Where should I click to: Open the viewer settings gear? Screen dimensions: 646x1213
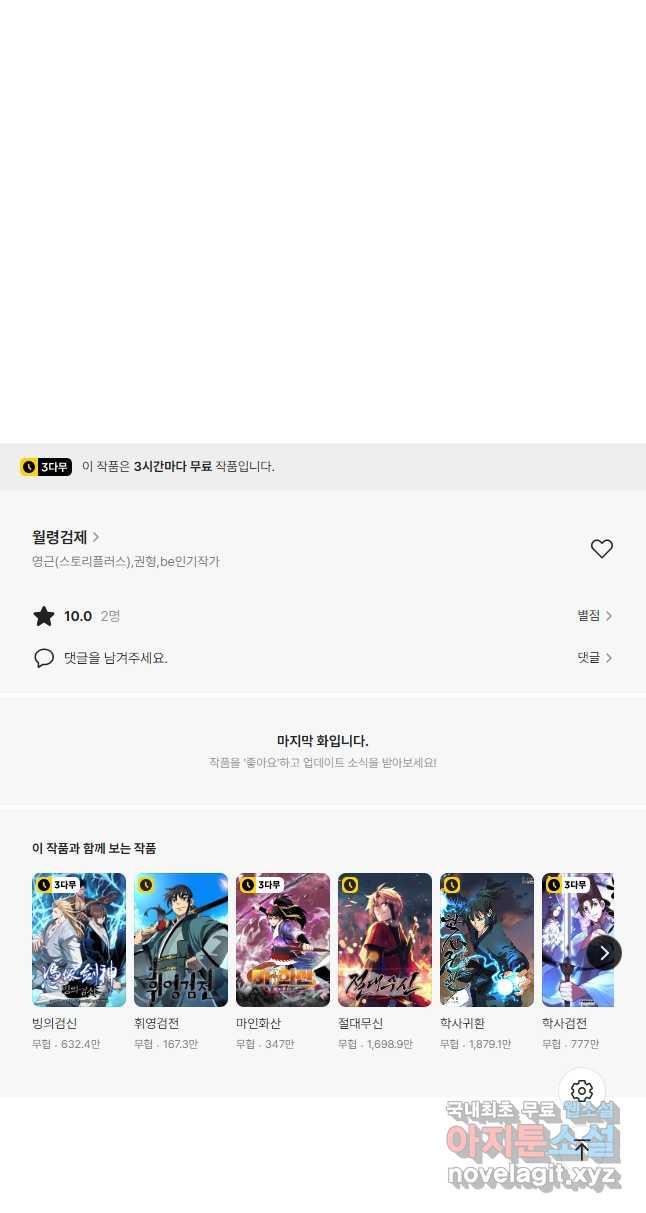pyautogui.click(x=582, y=1091)
